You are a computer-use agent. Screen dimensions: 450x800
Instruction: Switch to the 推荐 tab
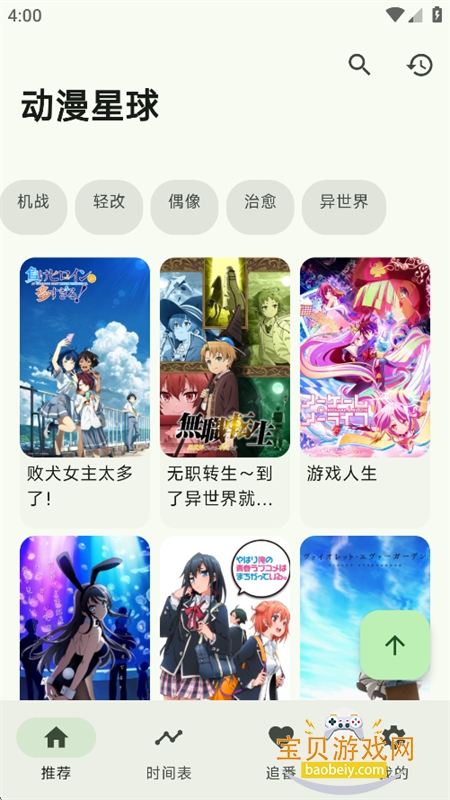(56, 751)
